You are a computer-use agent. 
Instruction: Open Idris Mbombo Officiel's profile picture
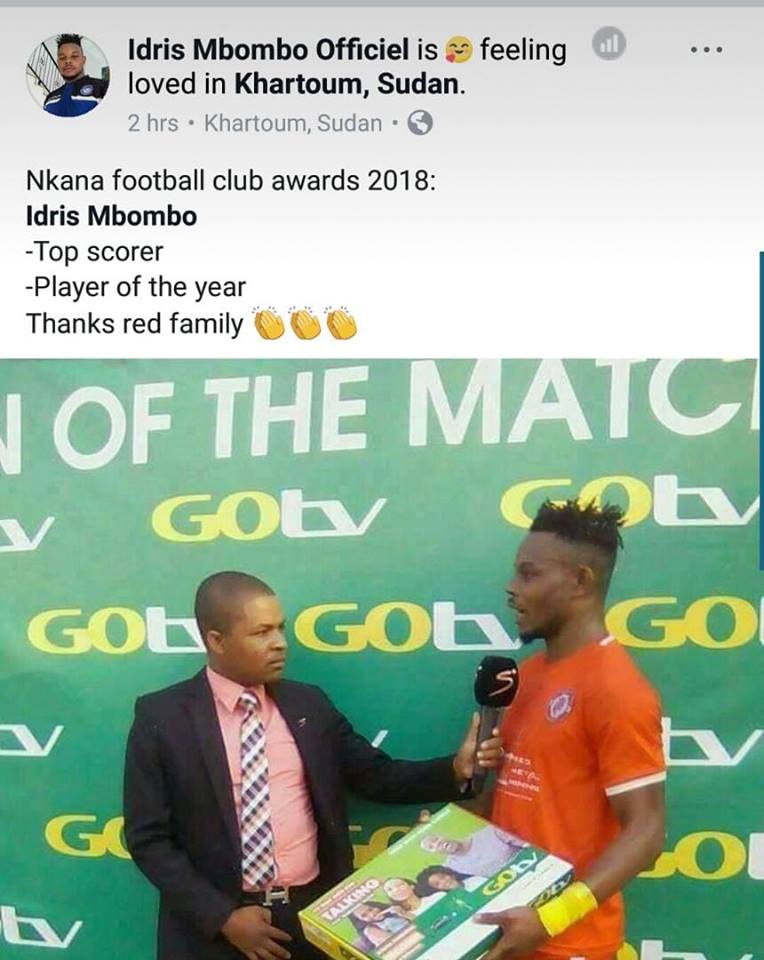[x=67, y=75]
